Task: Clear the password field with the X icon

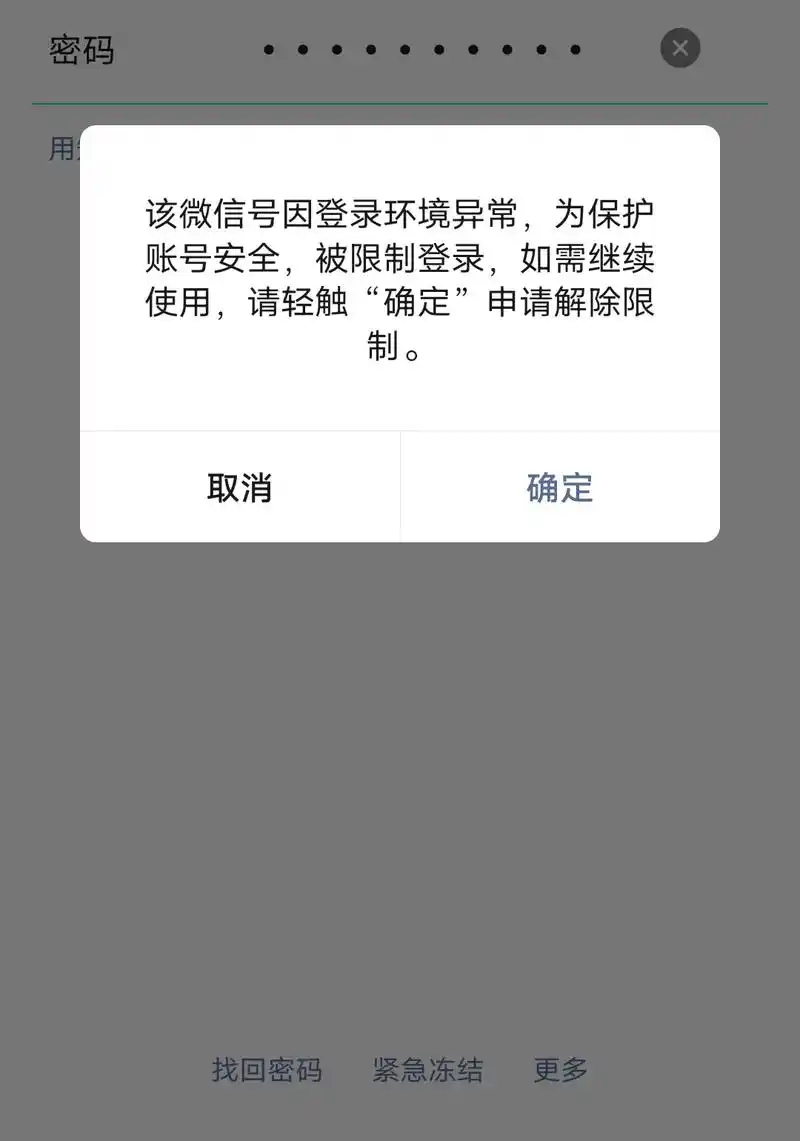Action: [680, 48]
